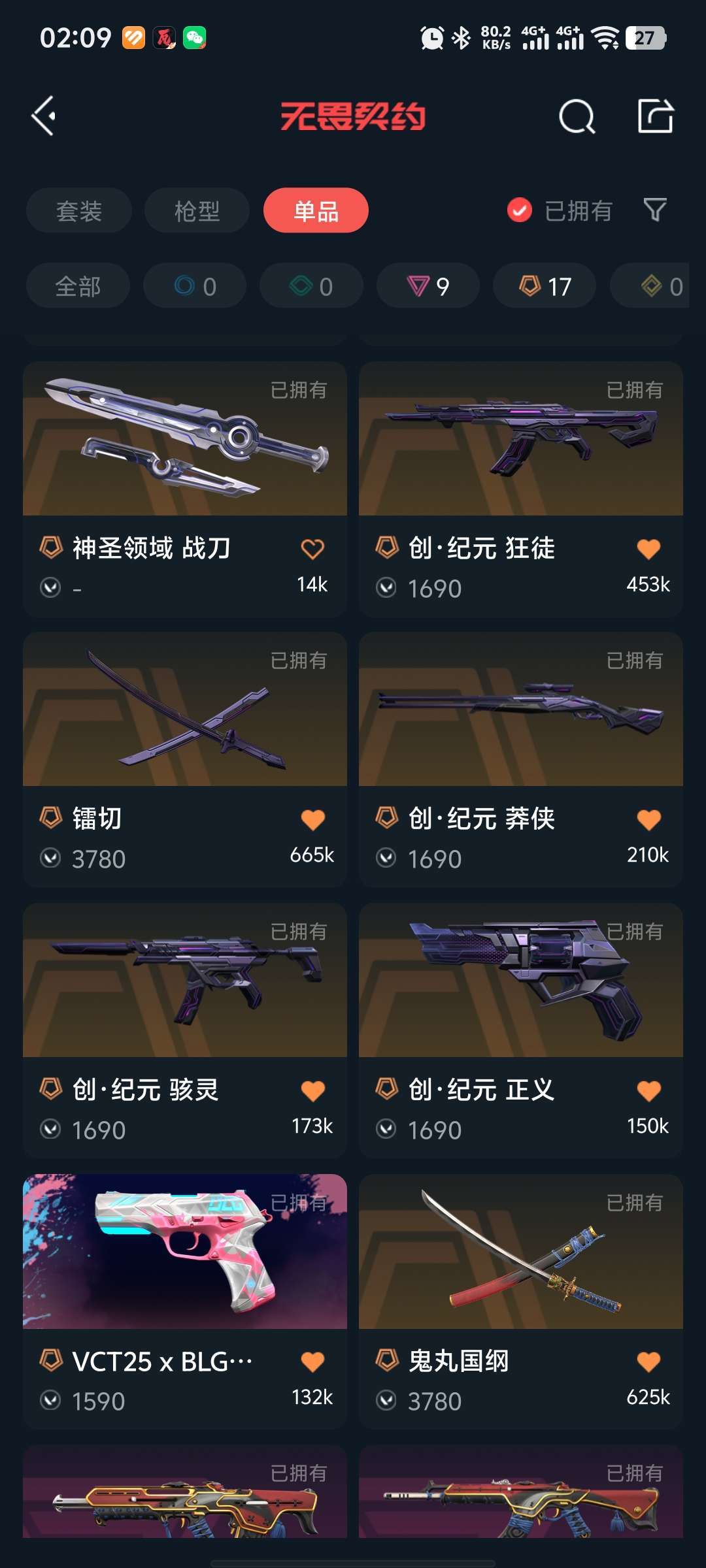The image size is (706, 1568).
Task: Open the 神圣领域 战刀 skin card
Action: tap(185, 489)
